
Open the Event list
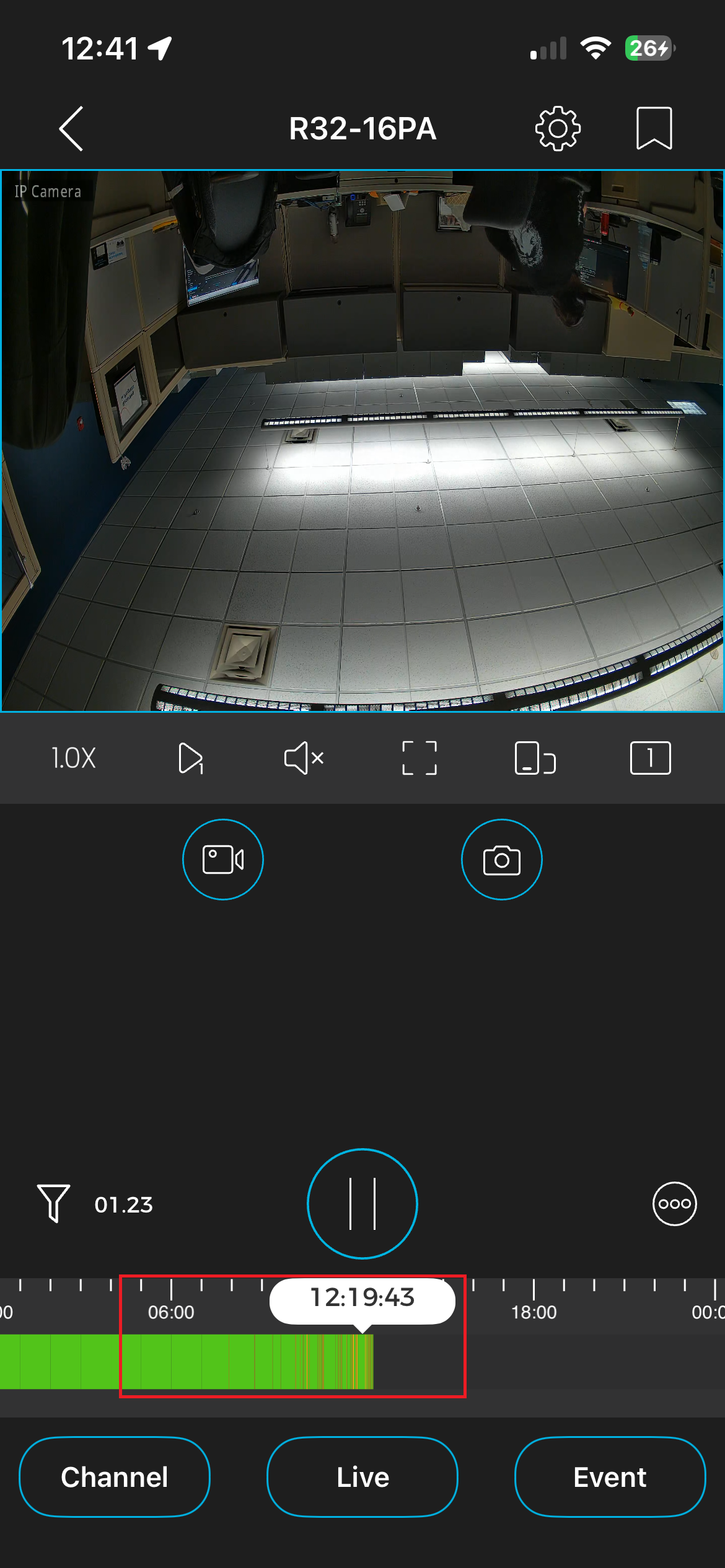tap(610, 1477)
